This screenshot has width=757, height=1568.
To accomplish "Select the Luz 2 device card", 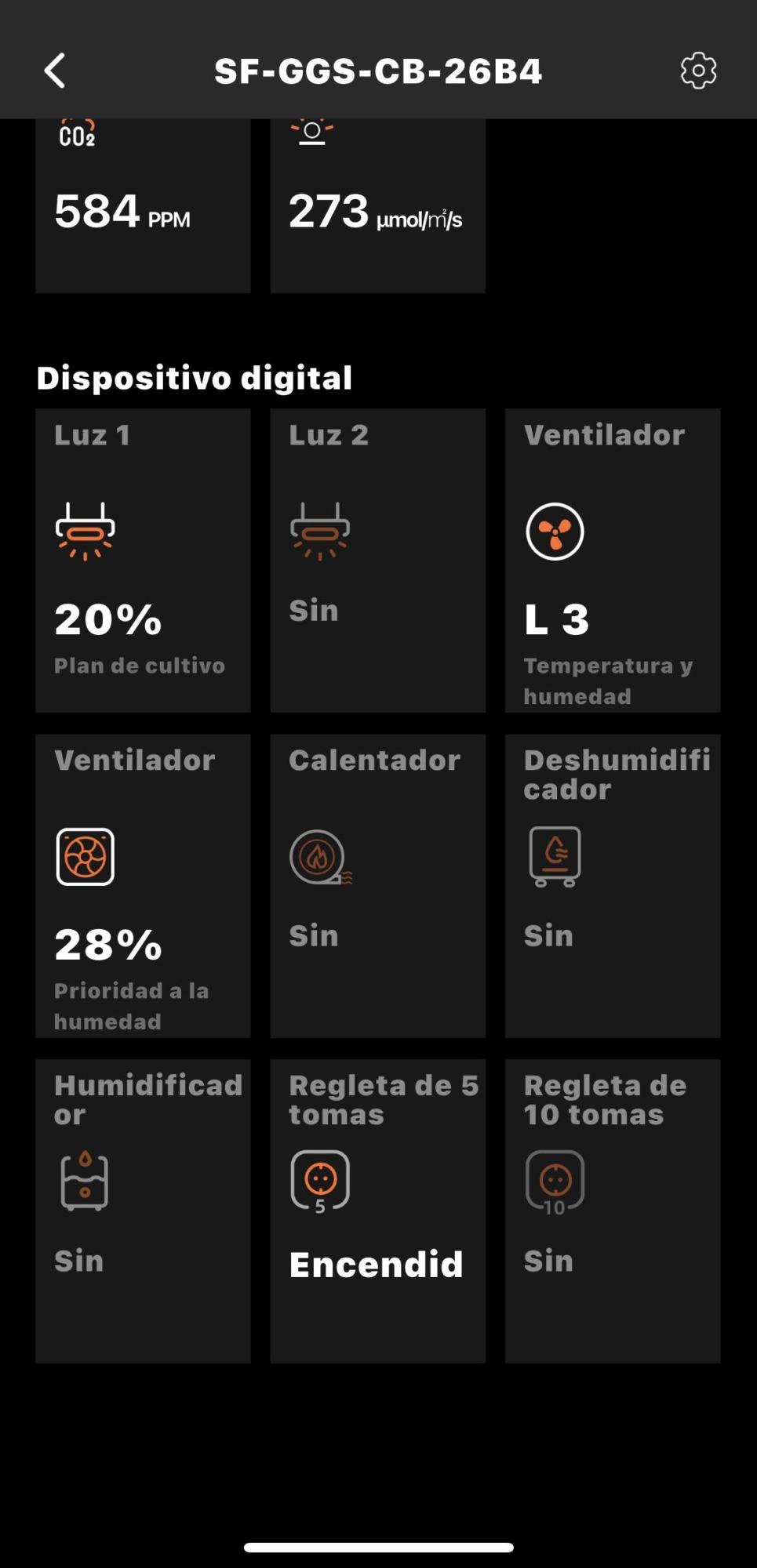I will click(377, 560).
